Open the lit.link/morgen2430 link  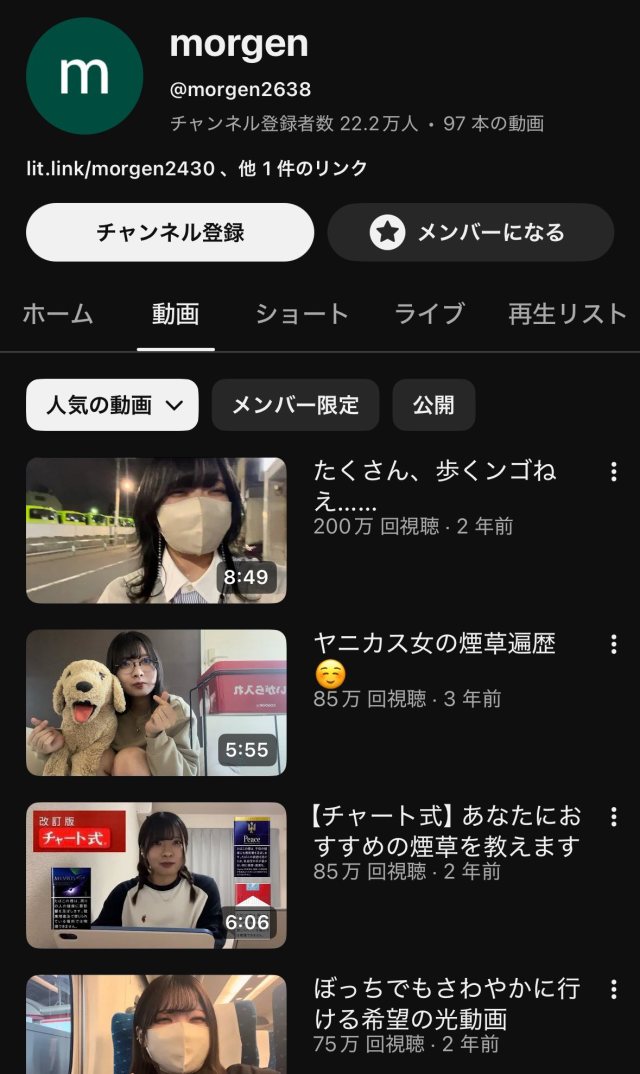click(120, 168)
